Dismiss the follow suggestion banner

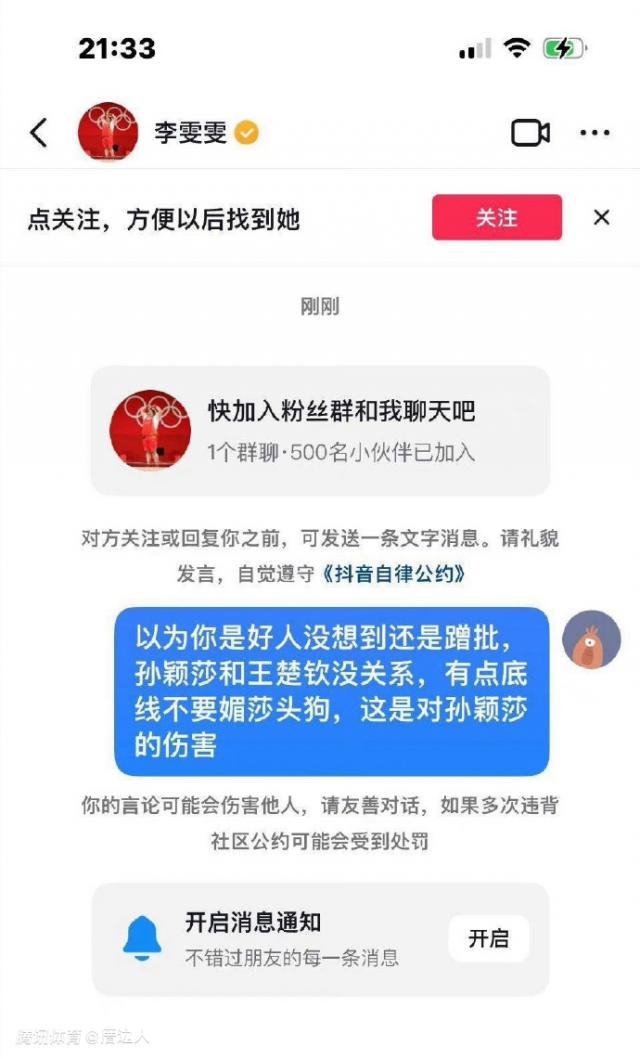coord(601,217)
